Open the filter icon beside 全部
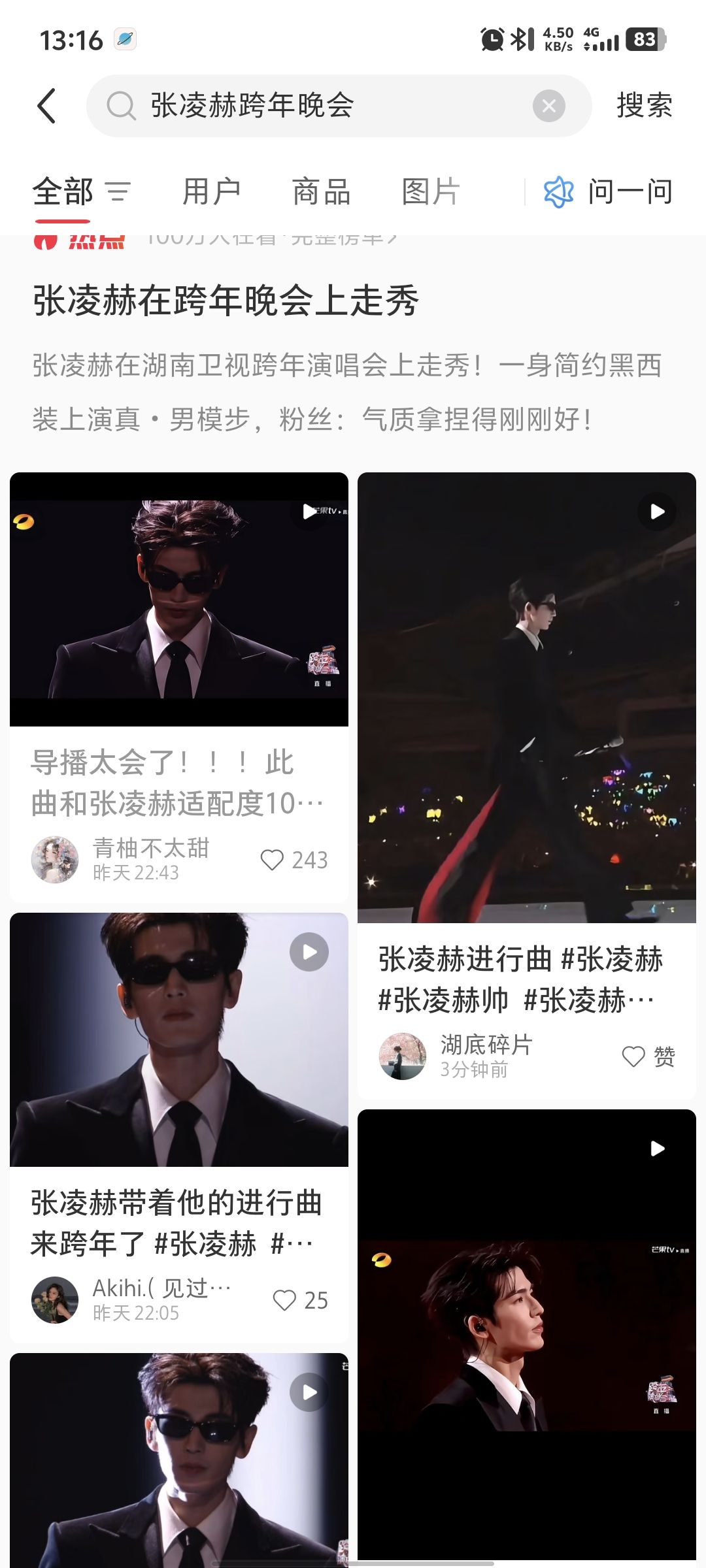This screenshot has width=706, height=1568. pyautogui.click(x=118, y=192)
